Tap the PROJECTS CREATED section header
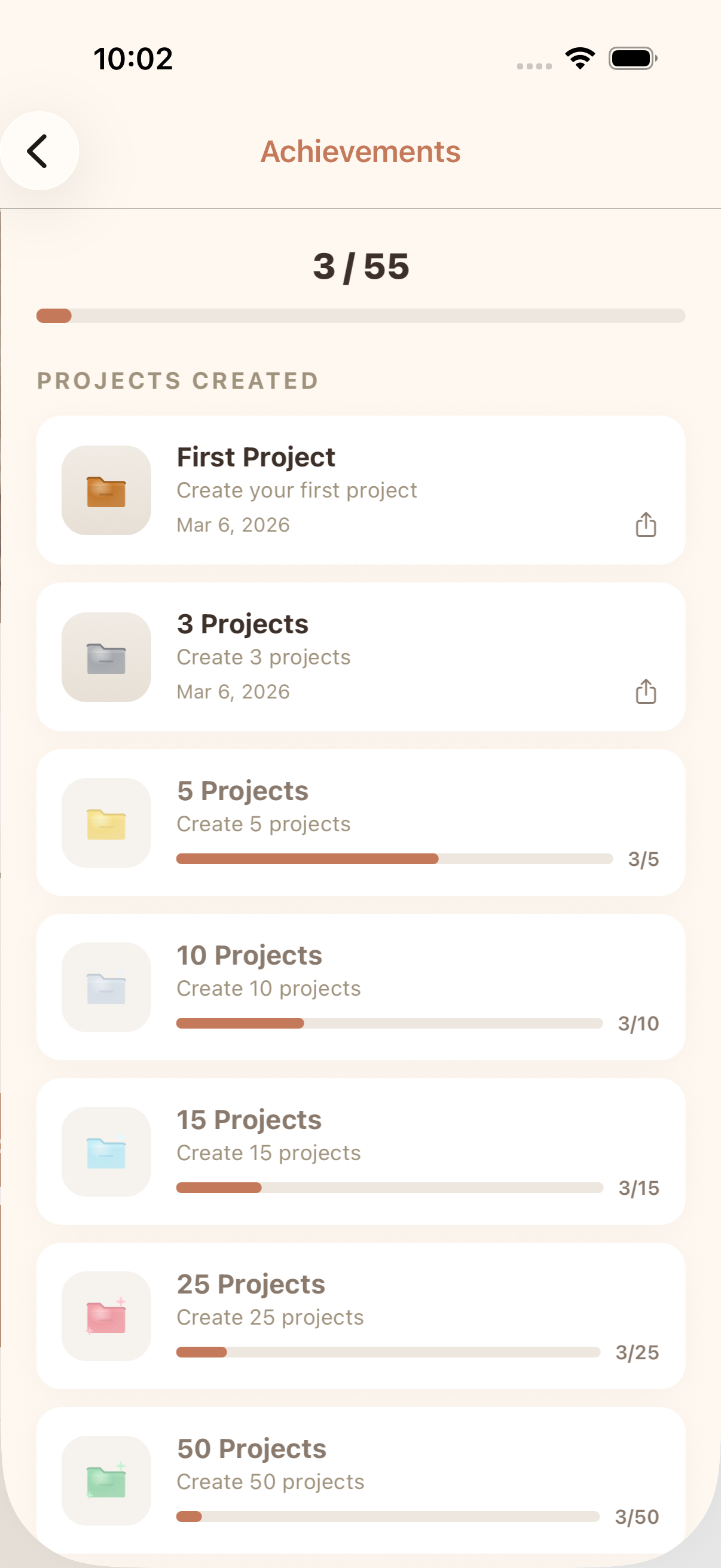The image size is (721, 1568). coord(178,380)
